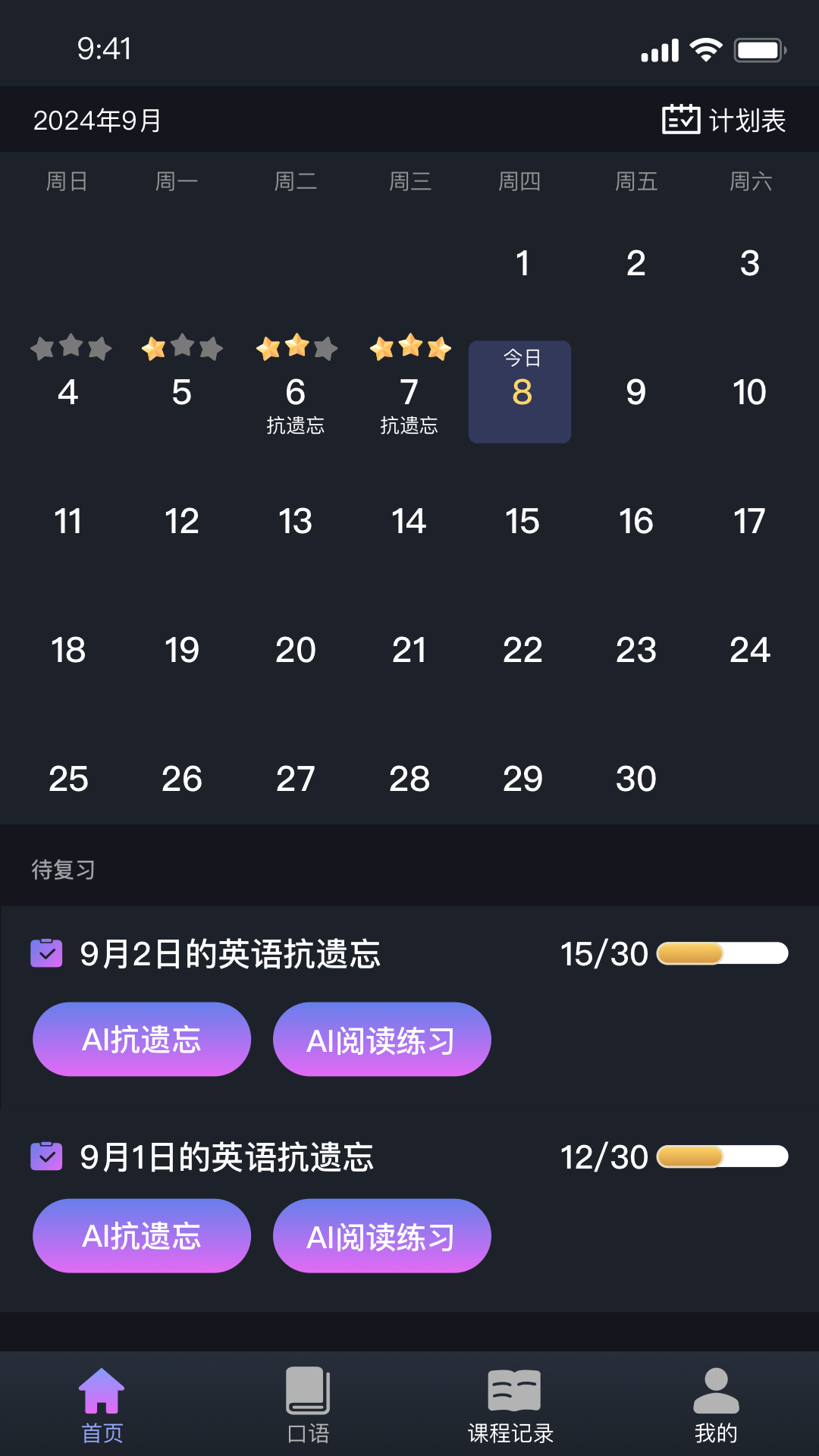819x1456 pixels.
Task: Tap the stars above September 4
Action: [68, 348]
